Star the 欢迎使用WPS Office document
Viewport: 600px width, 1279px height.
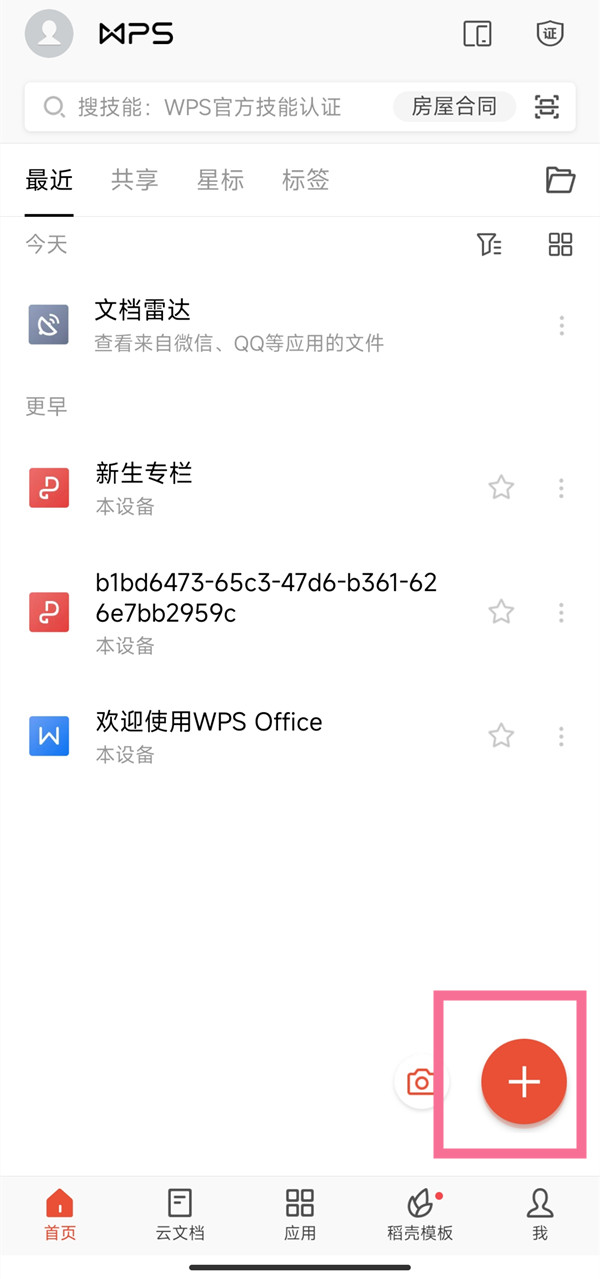[x=501, y=736]
